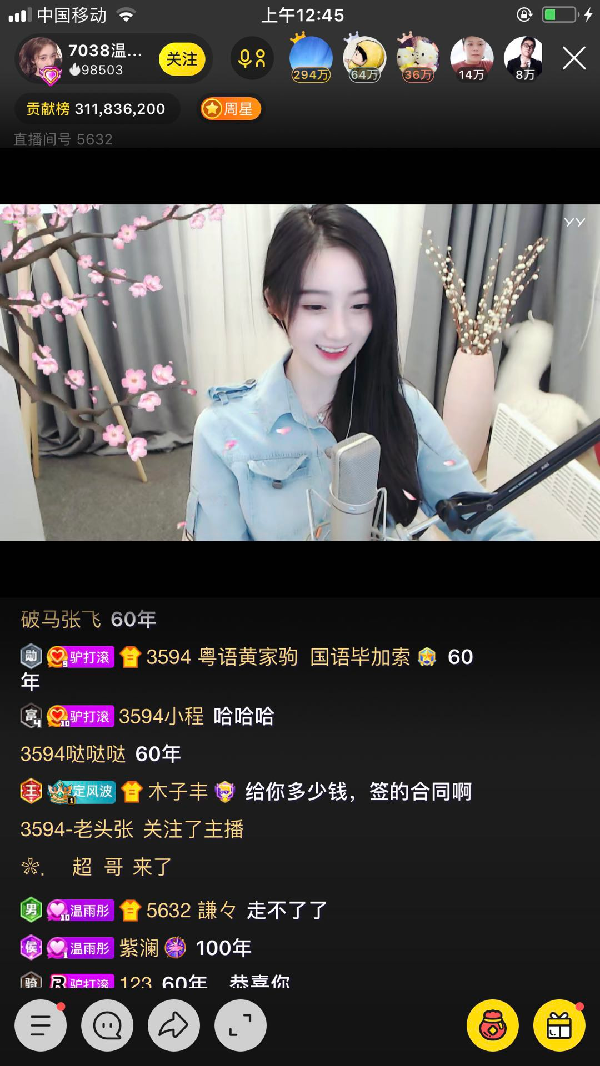Follow the streamer with 关注 button
The image size is (600, 1066).
181,60
